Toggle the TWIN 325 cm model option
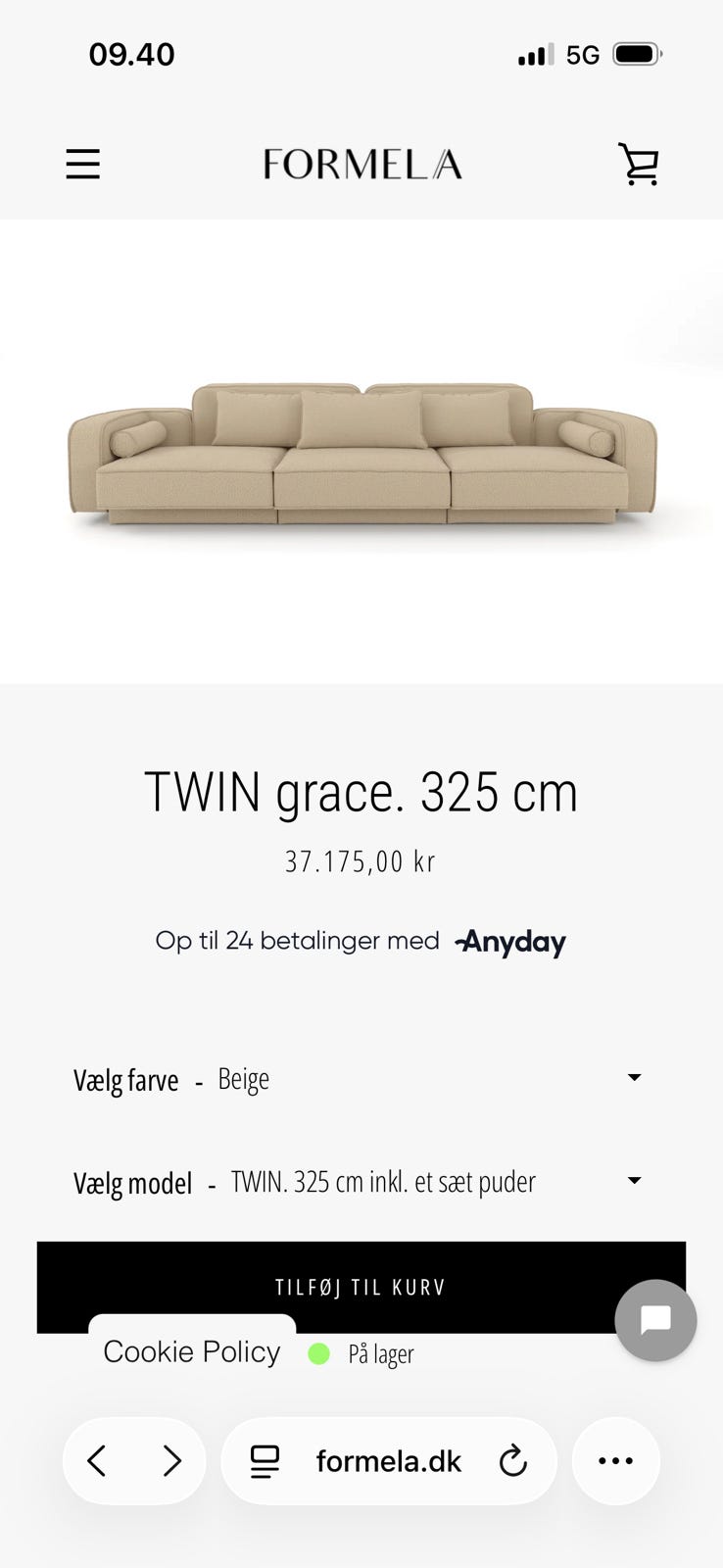 point(382,1182)
